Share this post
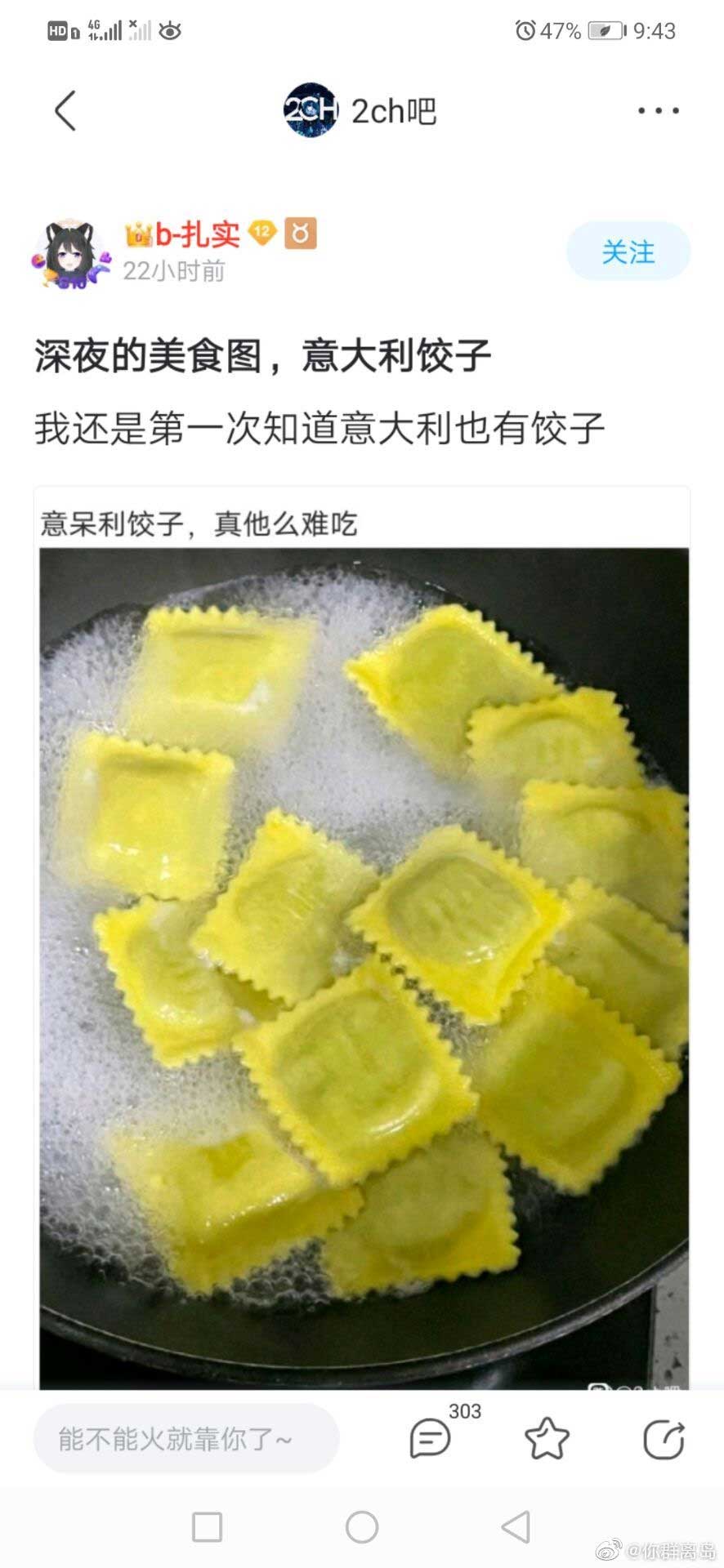Screen dimensions: 724x1568 tap(663, 1439)
